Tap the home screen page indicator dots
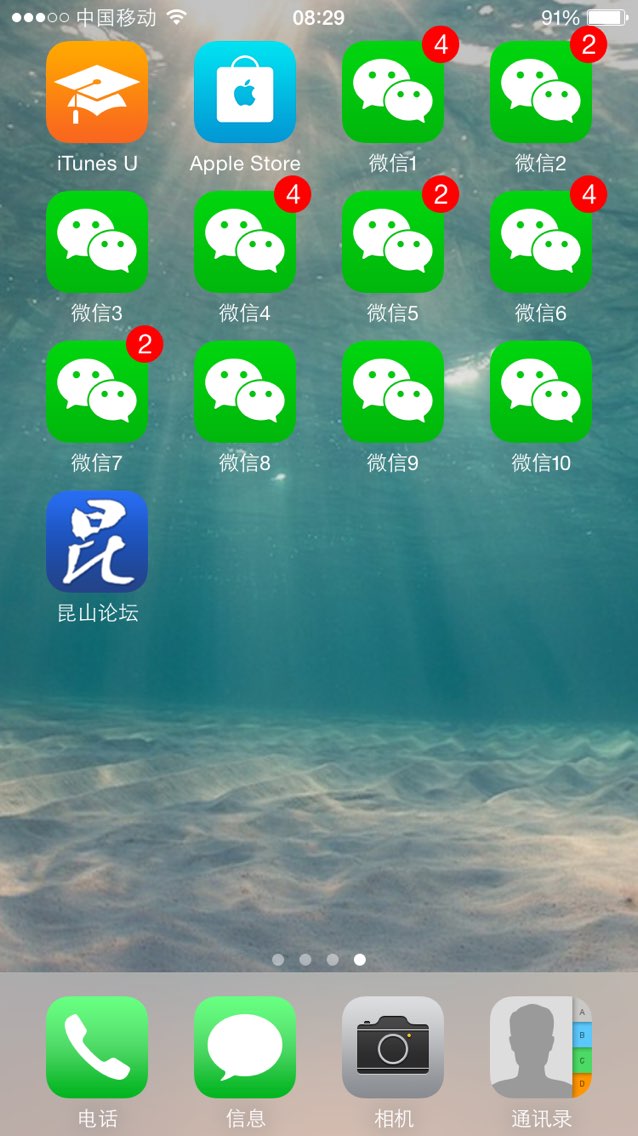The image size is (638, 1136). tap(319, 960)
